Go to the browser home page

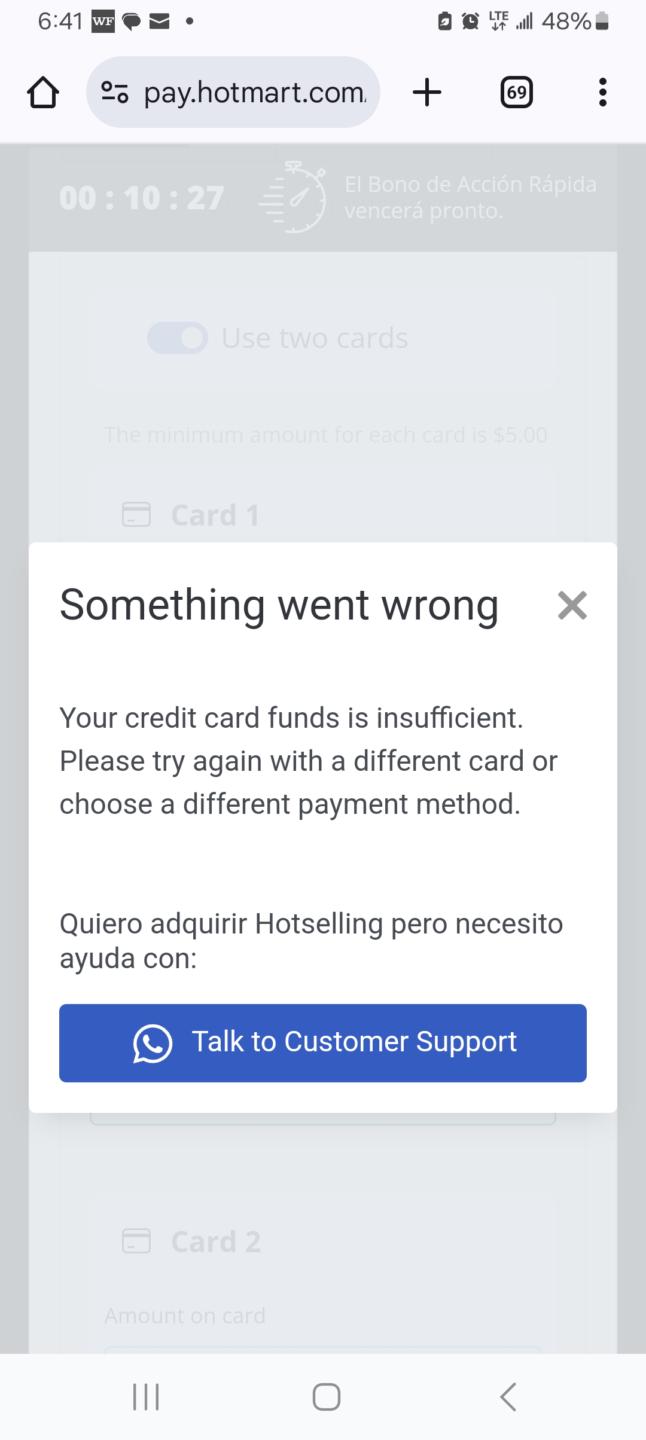point(43,93)
